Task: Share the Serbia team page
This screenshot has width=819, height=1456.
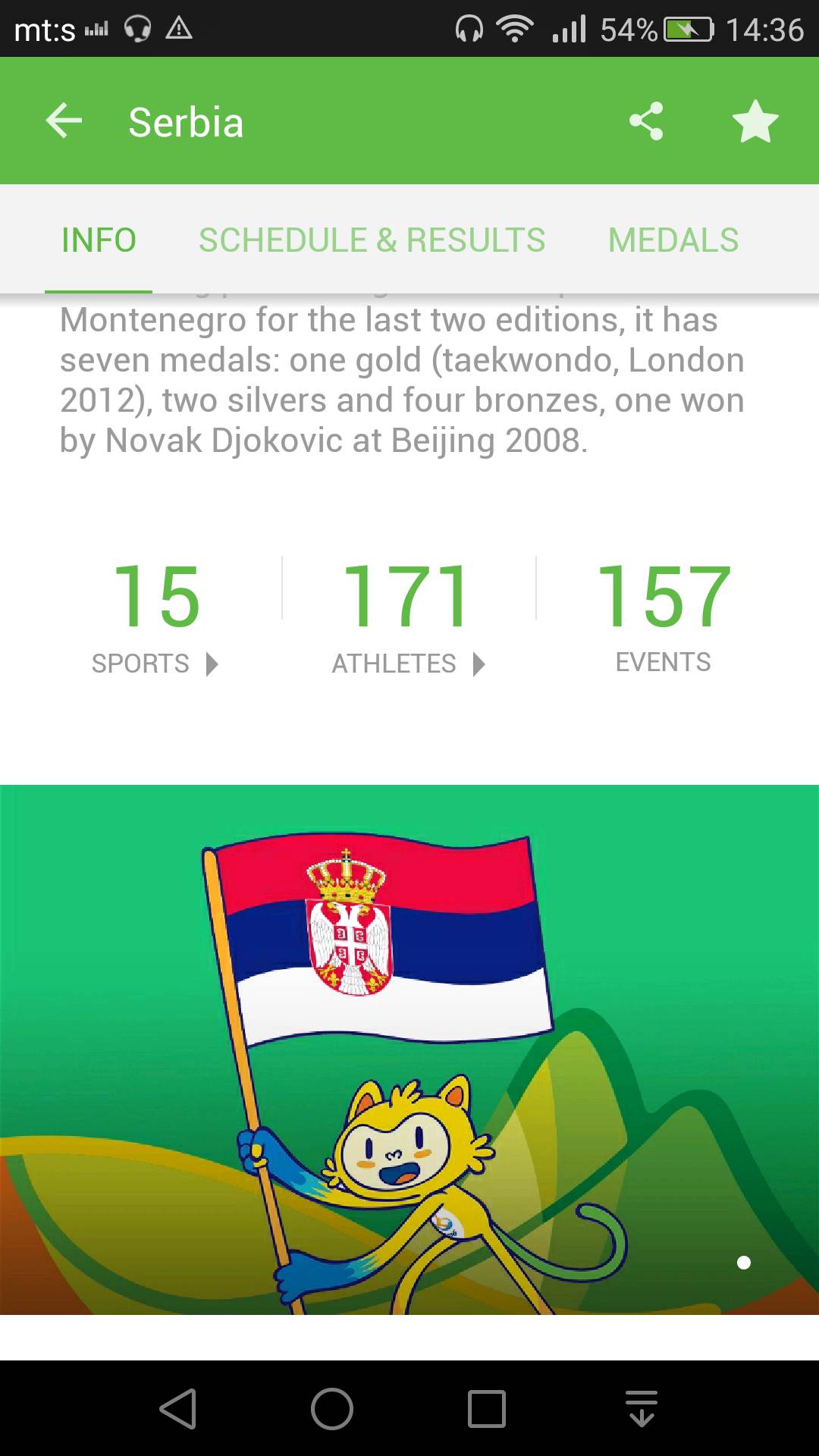Action: (646, 121)
